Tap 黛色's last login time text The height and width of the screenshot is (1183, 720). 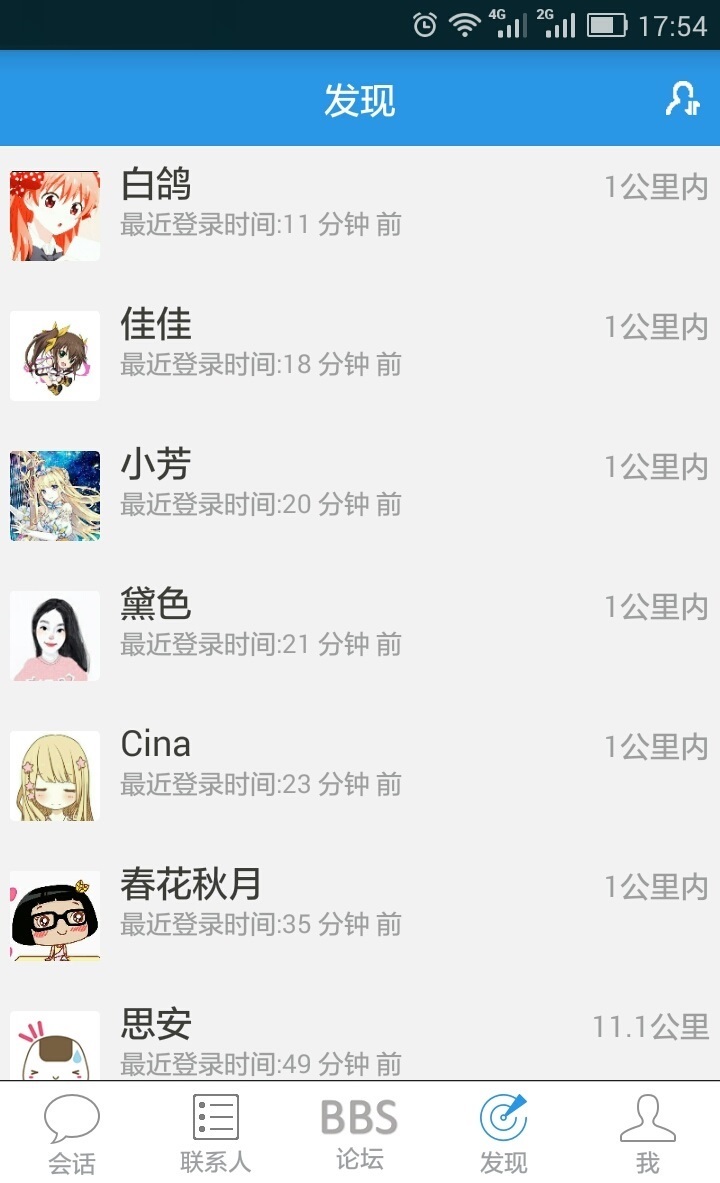(x=260, y=645)
